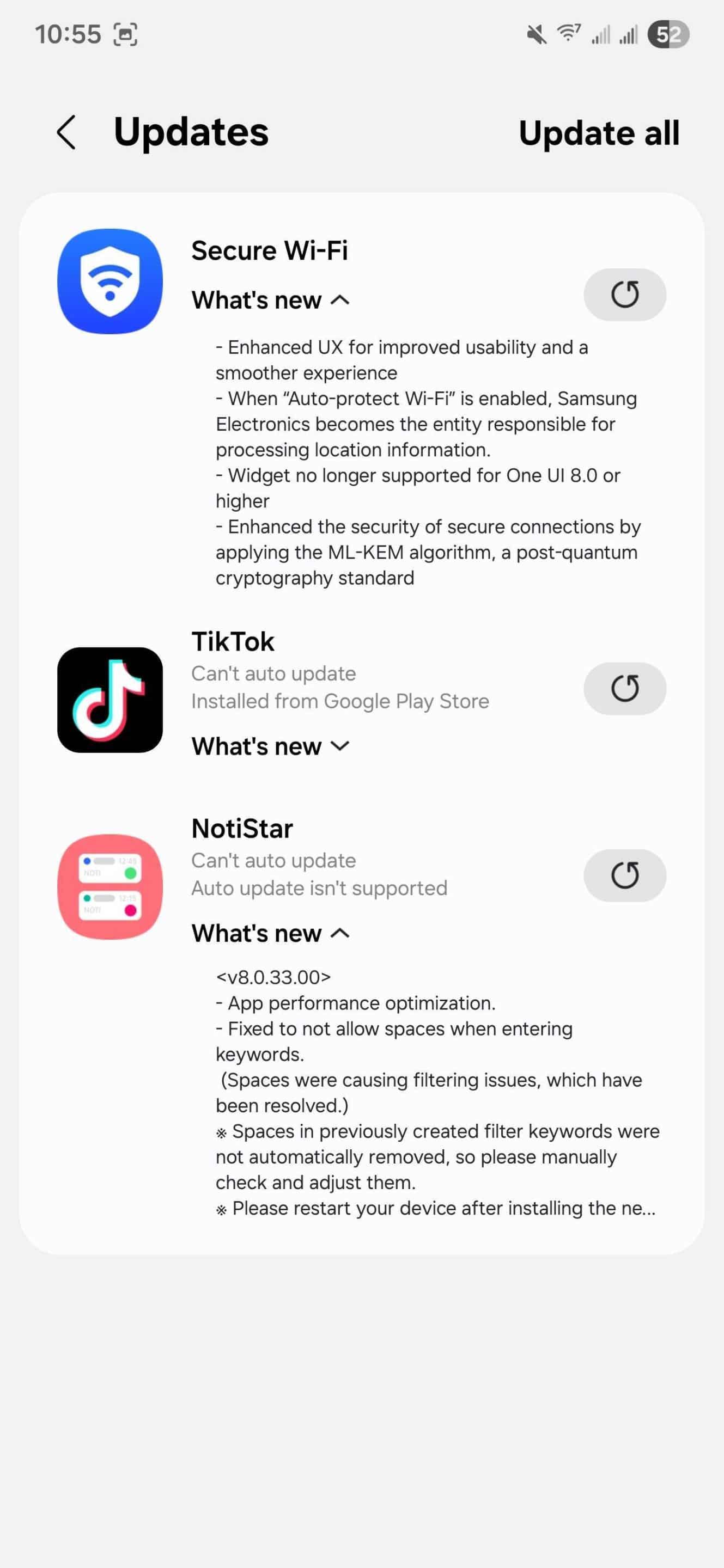Image resolution: width=724 pixels, height=1568 pixels.
Task: Update the TikTok app
Action: click(624, 688)
